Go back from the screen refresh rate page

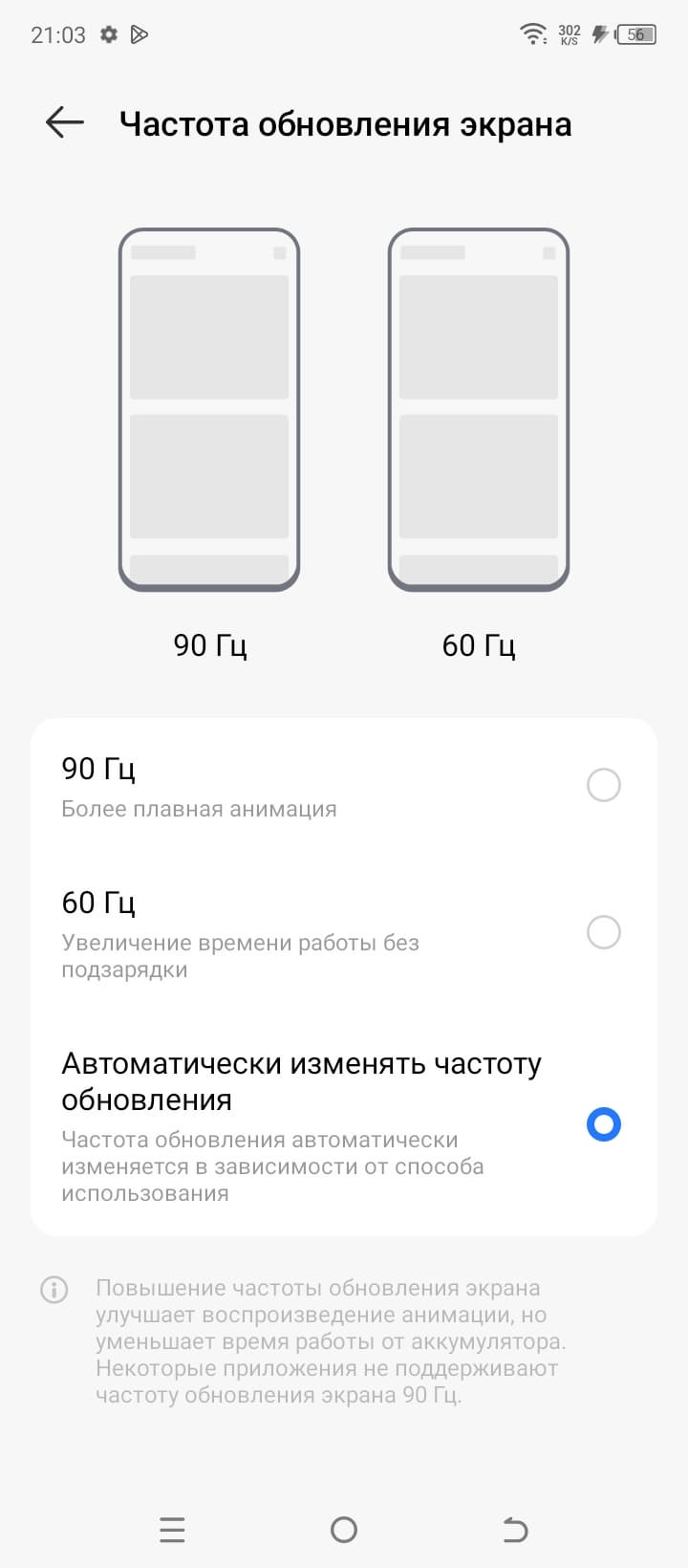pos(64,123)
